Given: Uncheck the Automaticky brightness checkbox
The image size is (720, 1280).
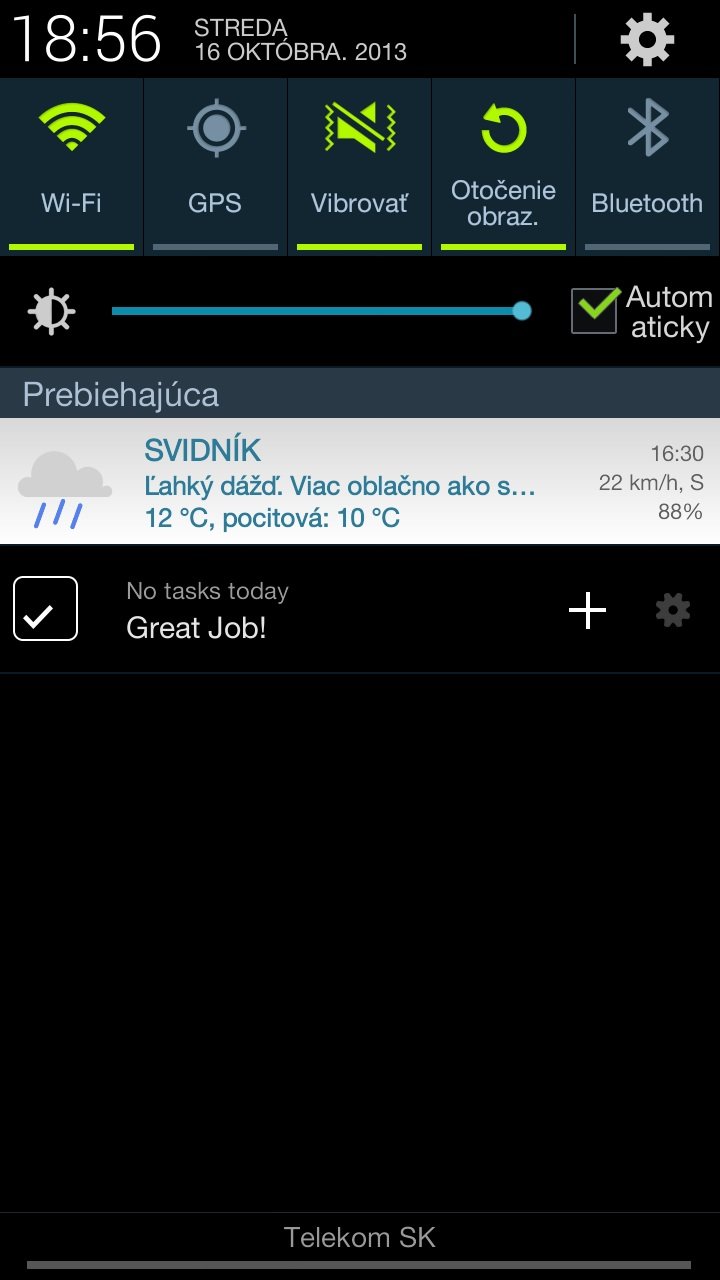Looking at the screenshot, I should coord(594,311).
